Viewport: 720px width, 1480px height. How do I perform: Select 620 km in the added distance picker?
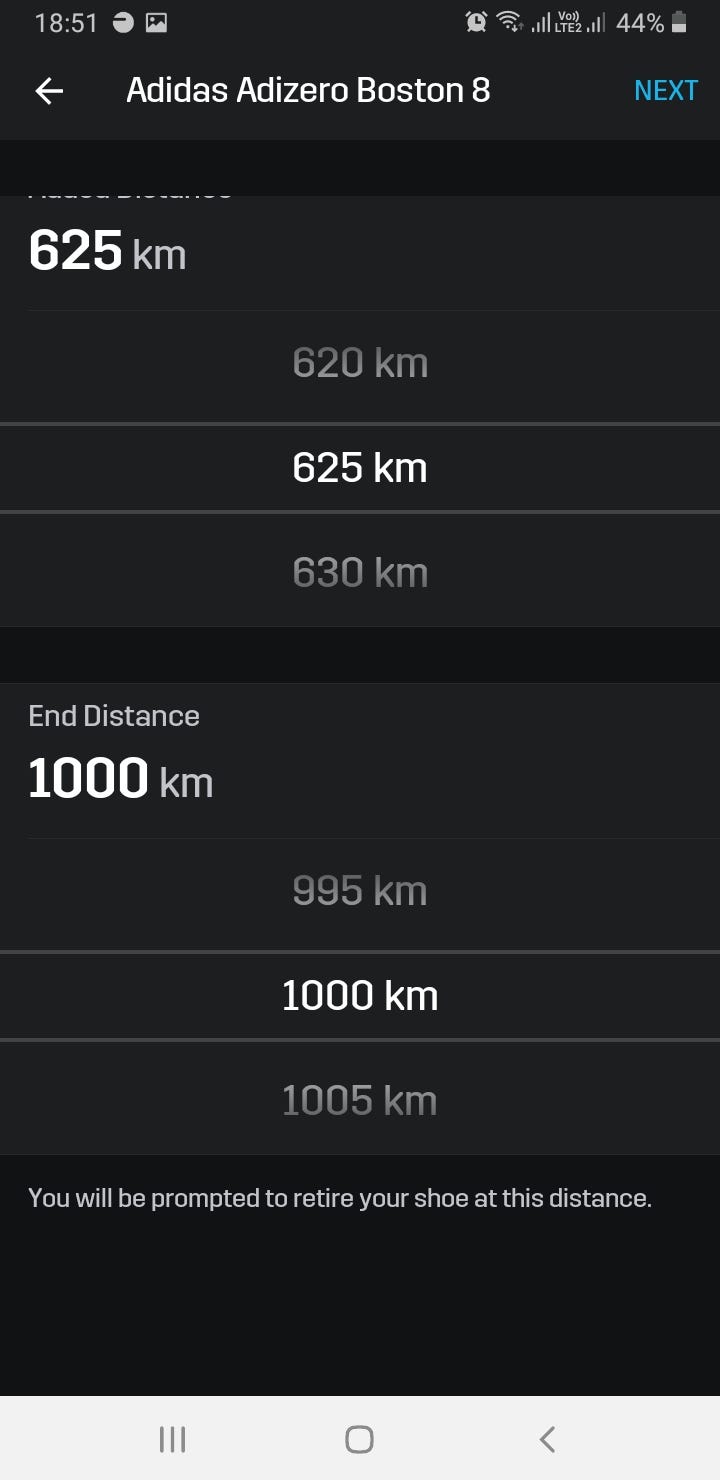coord(360,363)
